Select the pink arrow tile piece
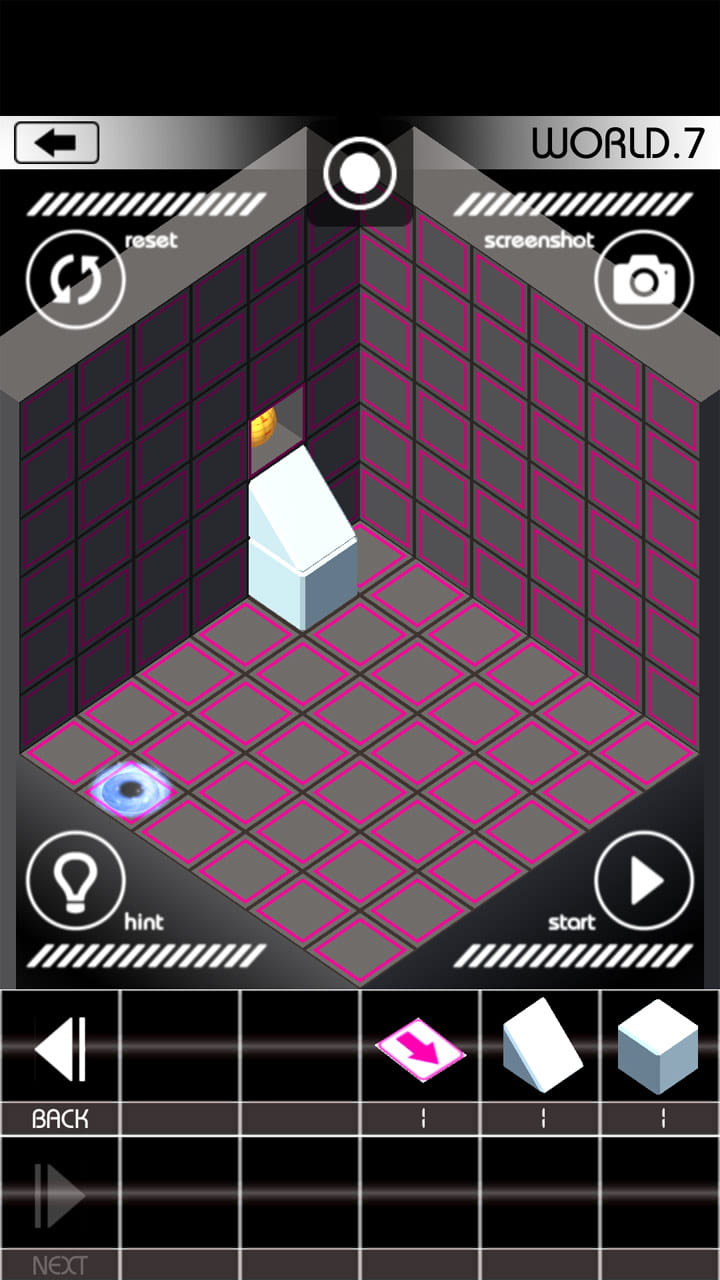Screen dimensions: 720x1280 (x=420, y=1047)
